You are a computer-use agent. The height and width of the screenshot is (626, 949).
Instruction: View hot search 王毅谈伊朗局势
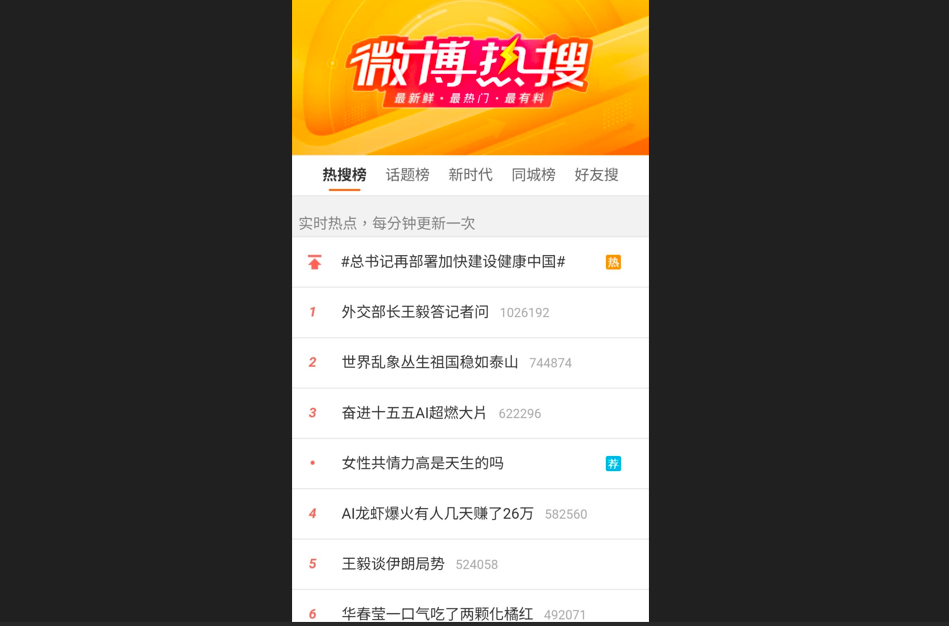click(x=393, y=564)
